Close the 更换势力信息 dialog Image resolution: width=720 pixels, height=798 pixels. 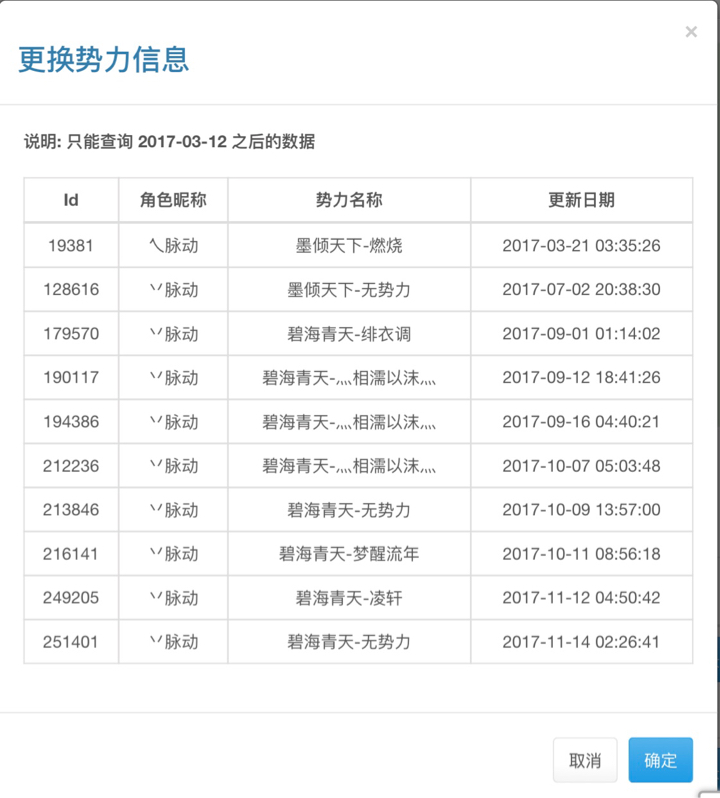pyautogui.click(x=690, y=32)
